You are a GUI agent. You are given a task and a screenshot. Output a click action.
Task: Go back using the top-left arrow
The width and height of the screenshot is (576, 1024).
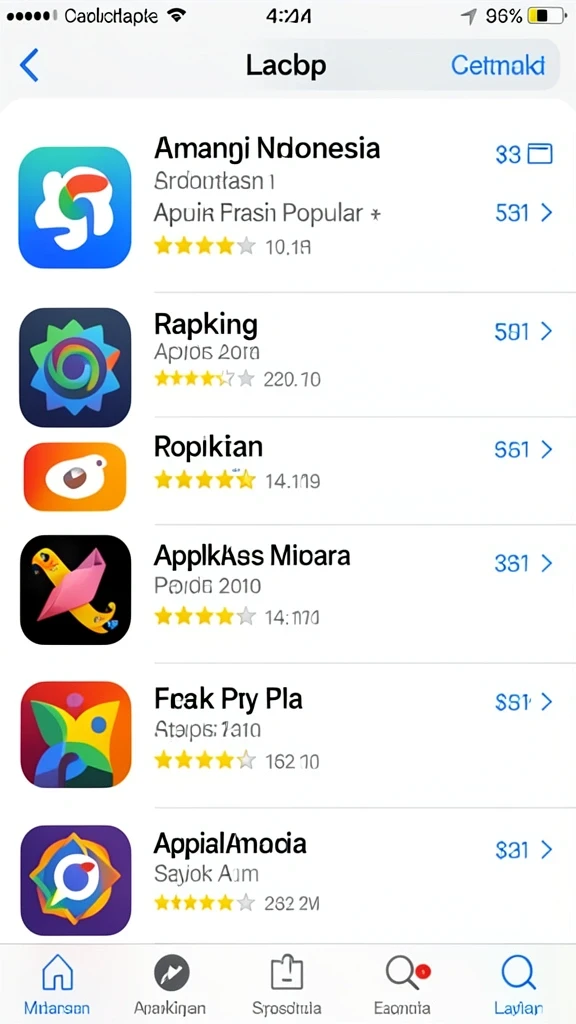click(29, 65)
